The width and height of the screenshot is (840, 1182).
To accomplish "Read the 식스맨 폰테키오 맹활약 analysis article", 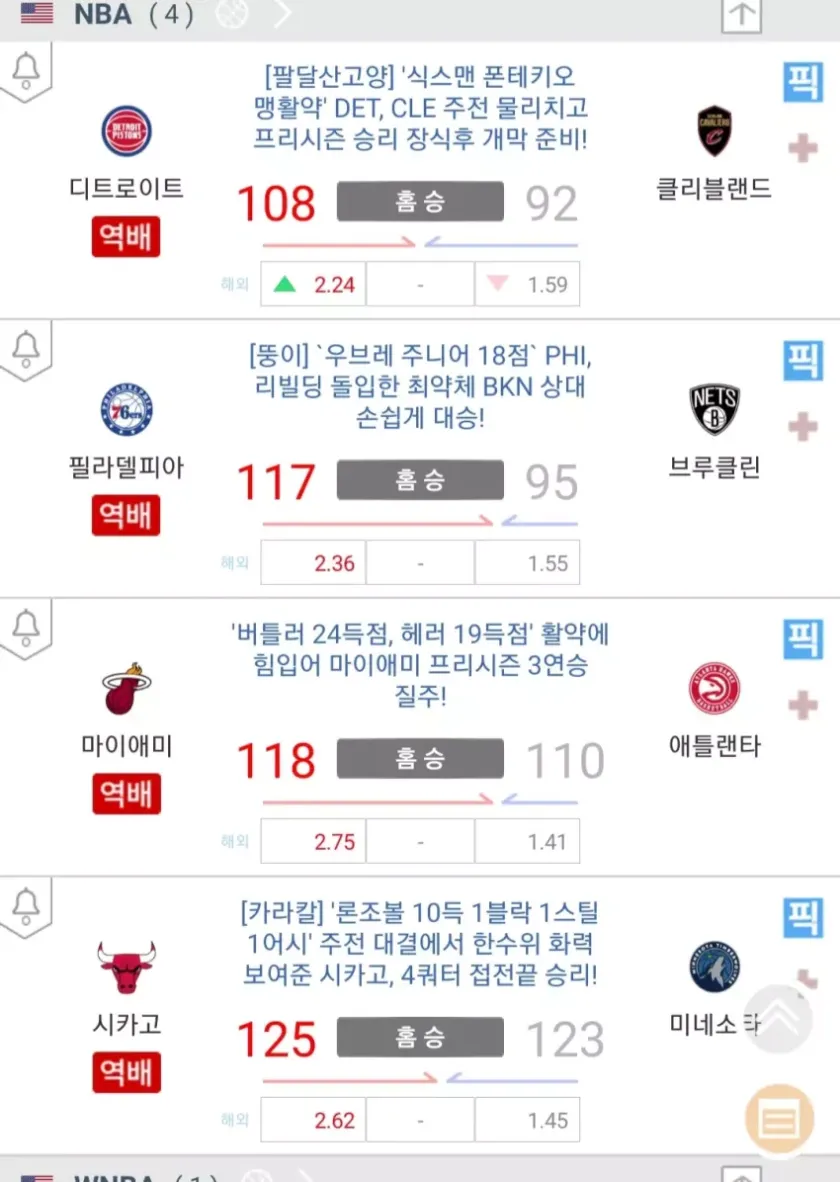I will (420, 107).
